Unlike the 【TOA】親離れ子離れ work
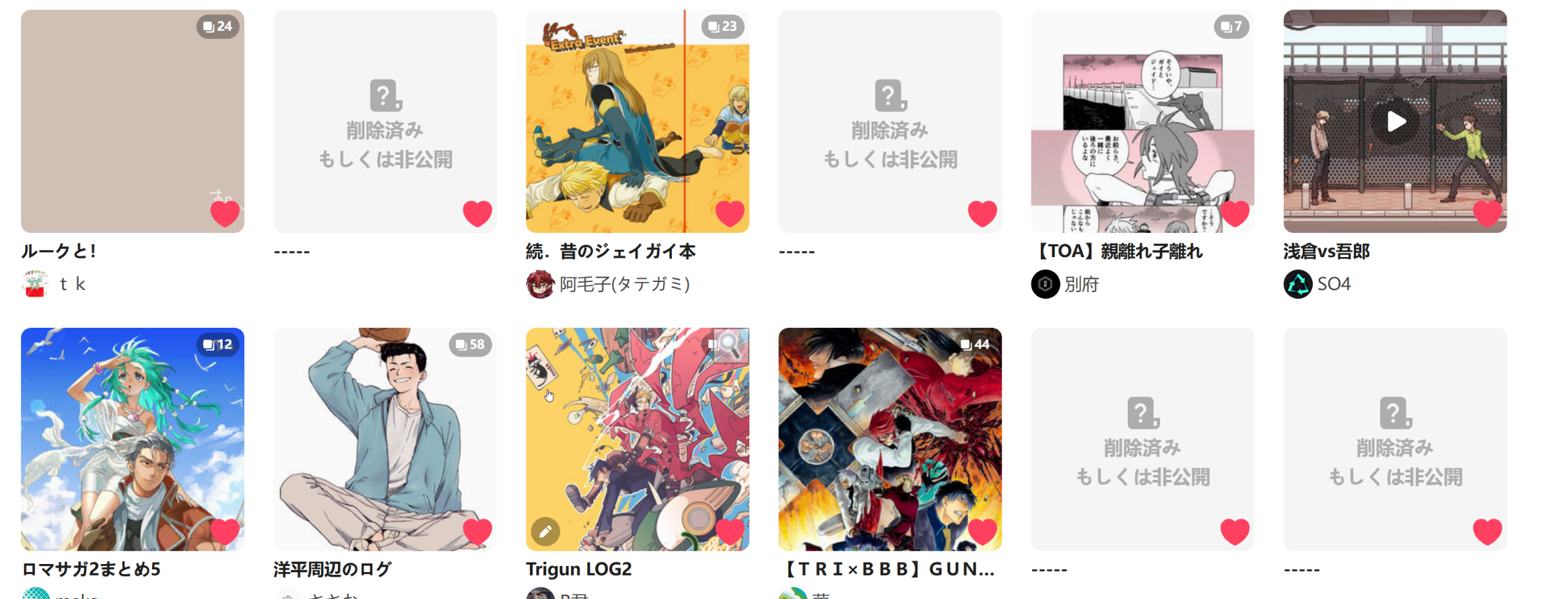Screen dimensions: 1568x599 tap(1235, 213)
